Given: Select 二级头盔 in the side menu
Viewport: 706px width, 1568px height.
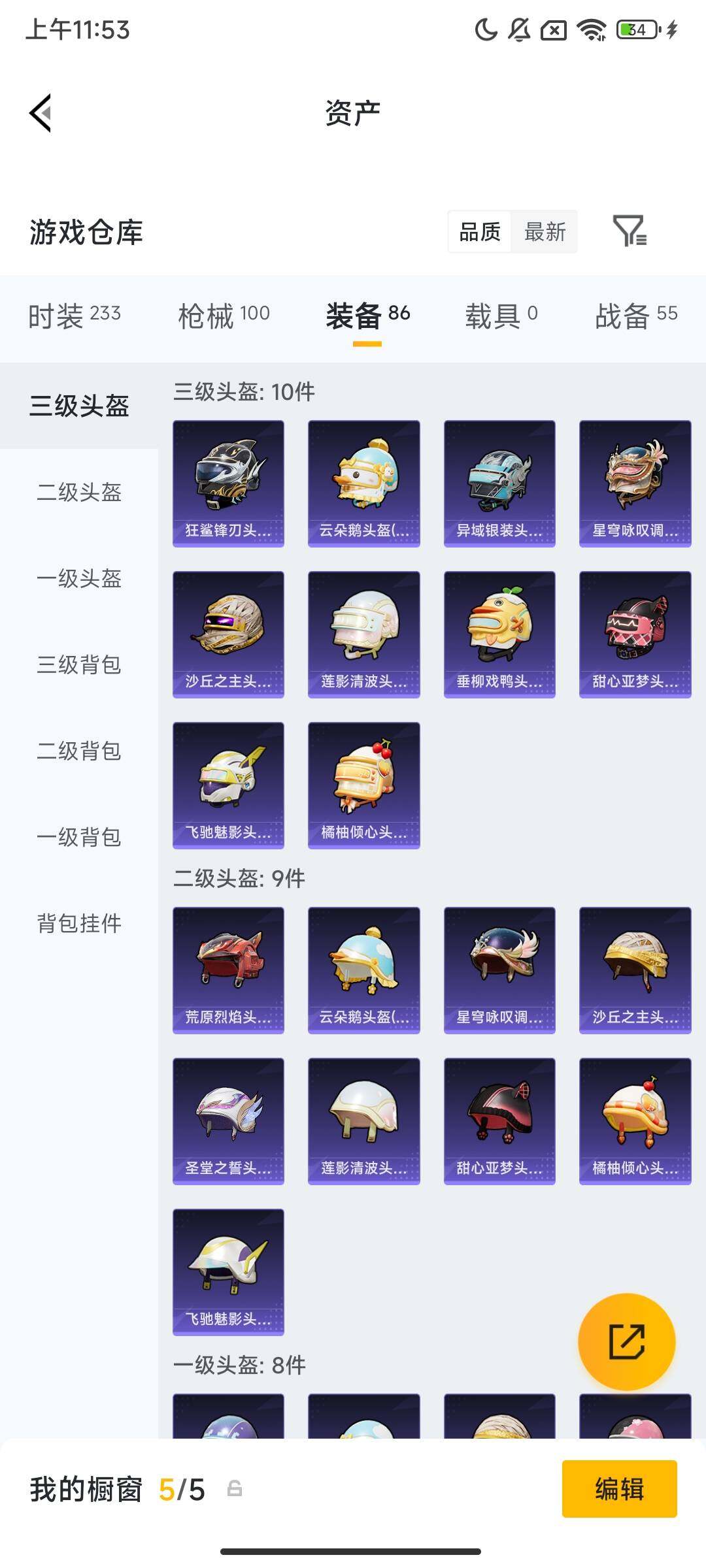Looking at the screenshot, I should pyautogui.click(x=79, y=492).
